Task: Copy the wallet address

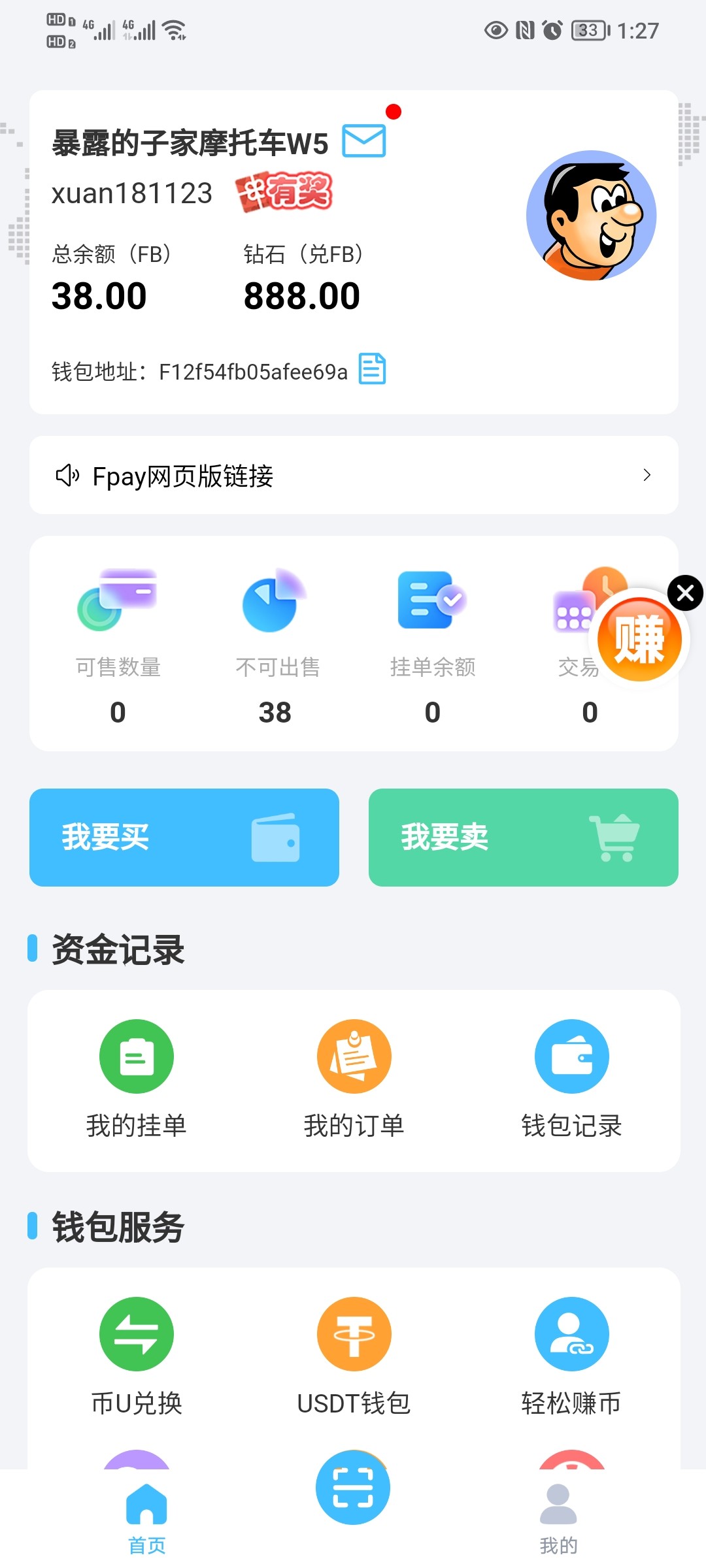Action: coord(373,369)
